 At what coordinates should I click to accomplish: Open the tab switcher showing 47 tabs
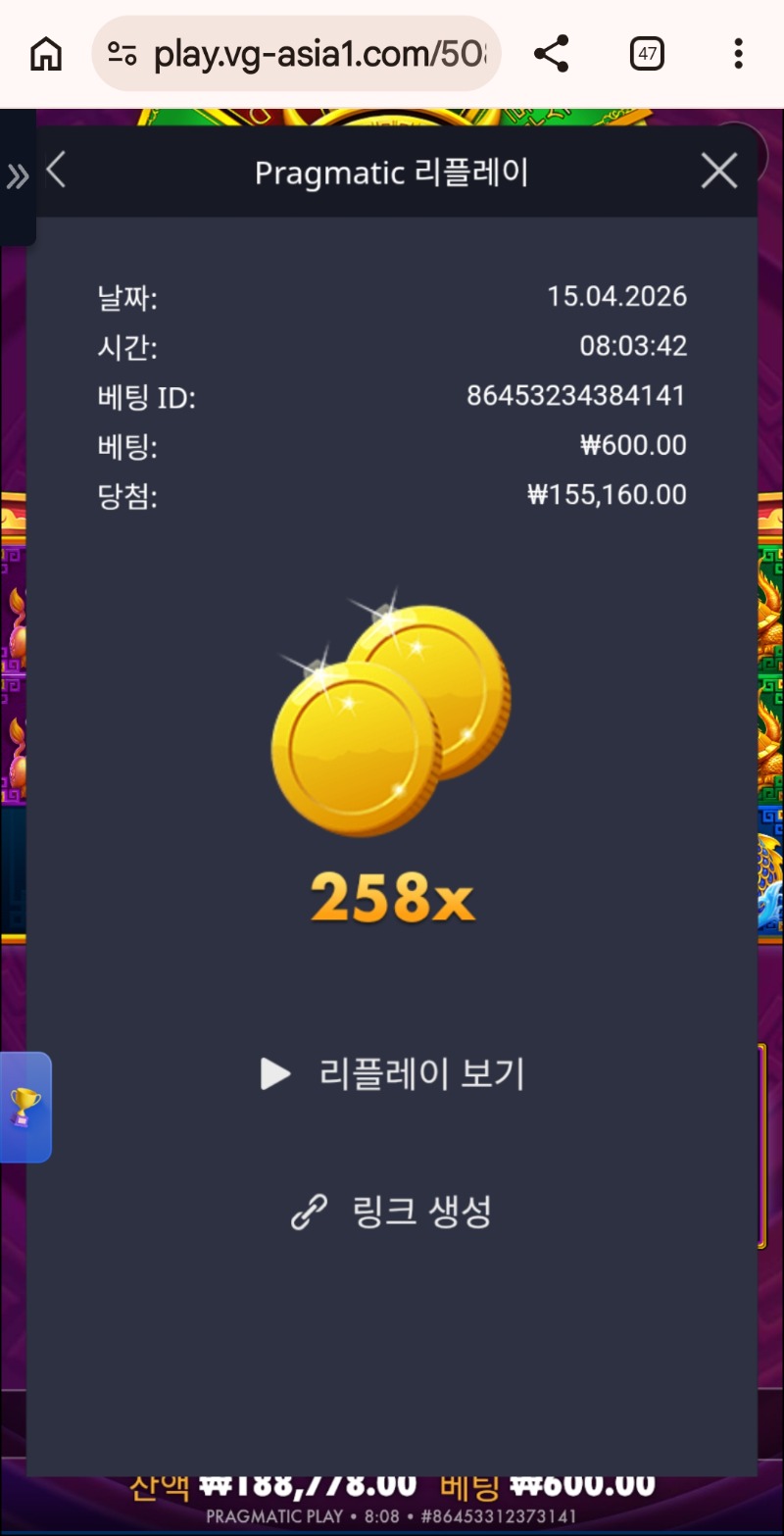click(x=647, y=54)
